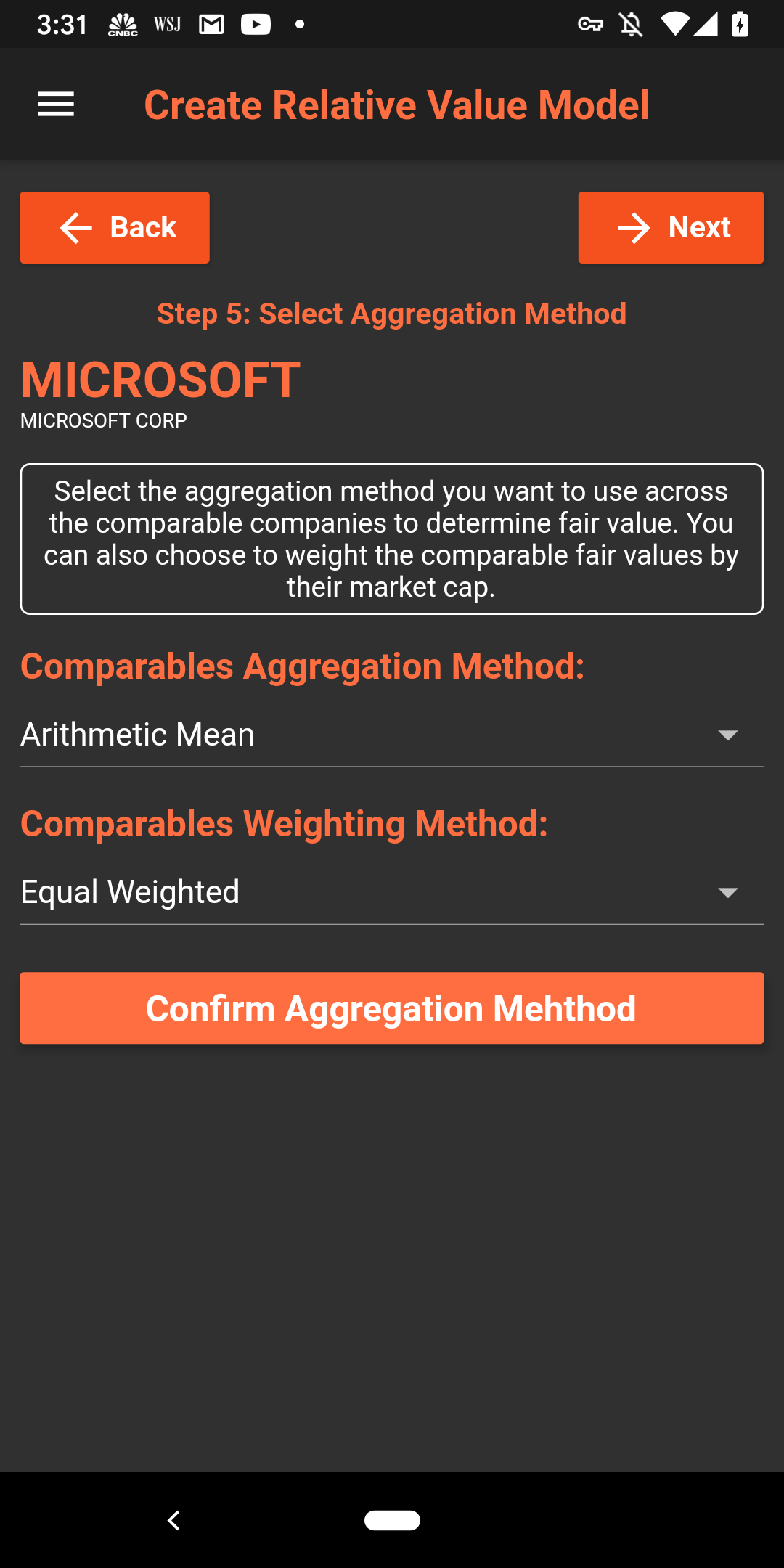The height and width of the screenshot is (1568, 784).
Task: Go back to the previous step
Action: pyautogui.click(x=115, y=227)
